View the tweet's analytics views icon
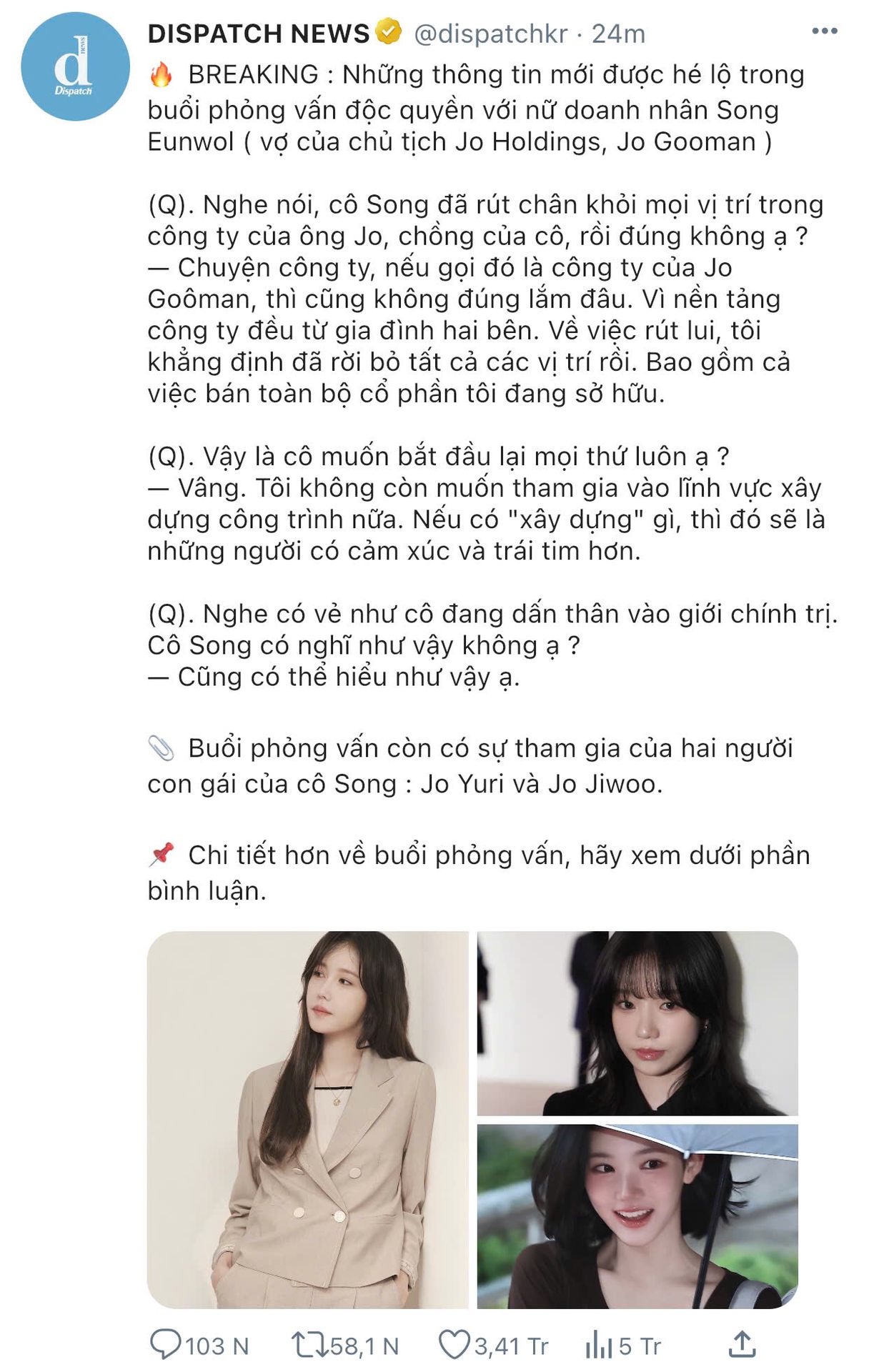Viewport: 869px width, 1372px height. pyautogui.click(x=599, y=1346)
